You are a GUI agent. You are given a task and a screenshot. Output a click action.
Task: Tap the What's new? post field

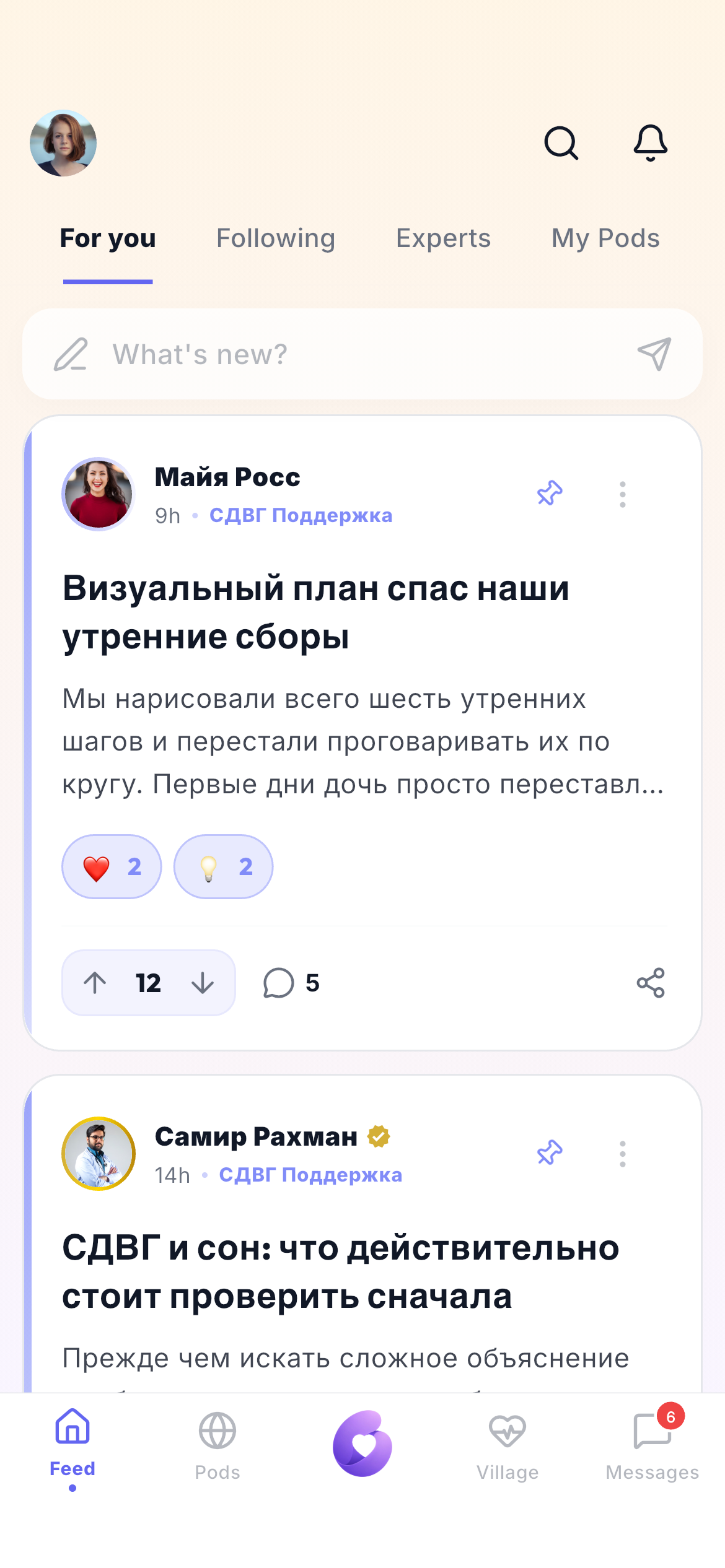[x=362, y=354]
